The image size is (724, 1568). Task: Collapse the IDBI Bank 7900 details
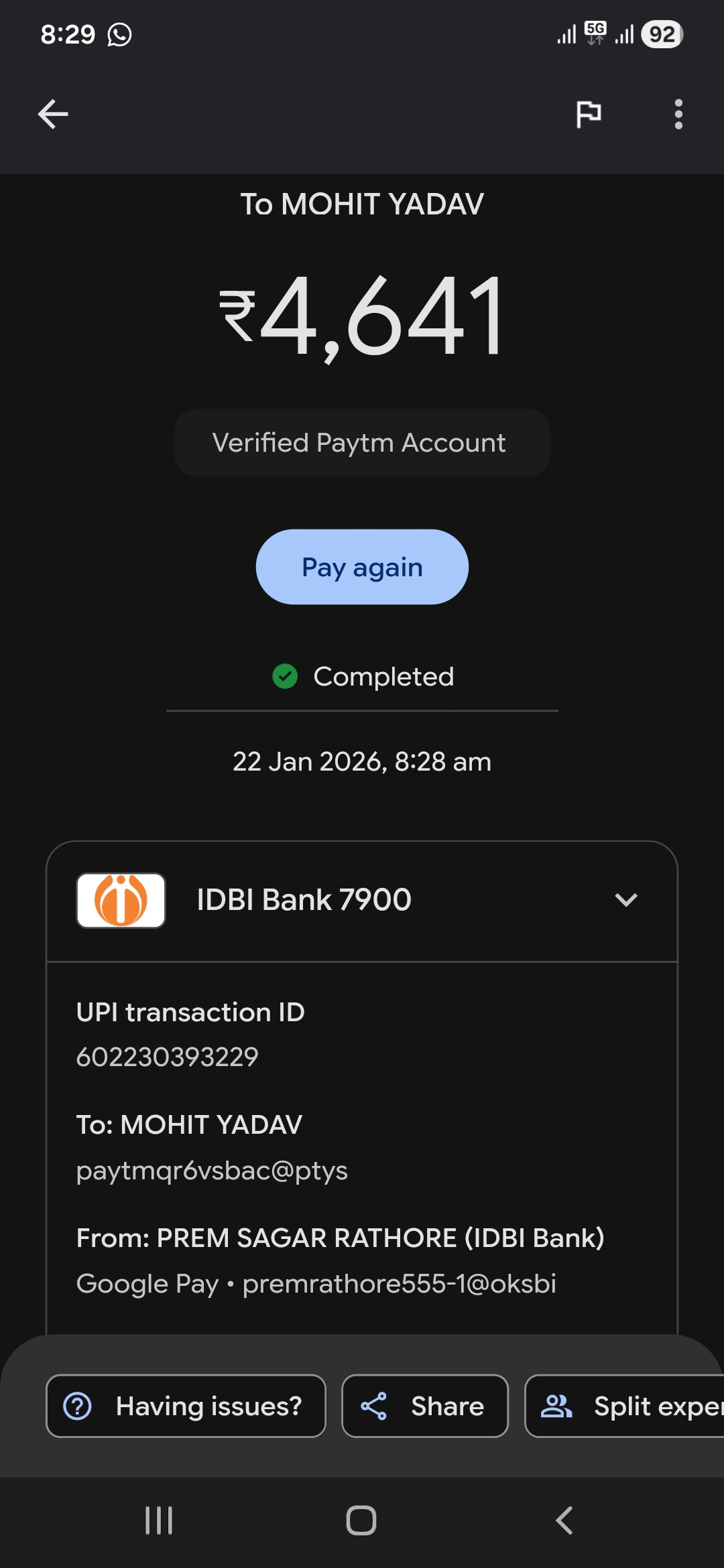tap(625, 900)
